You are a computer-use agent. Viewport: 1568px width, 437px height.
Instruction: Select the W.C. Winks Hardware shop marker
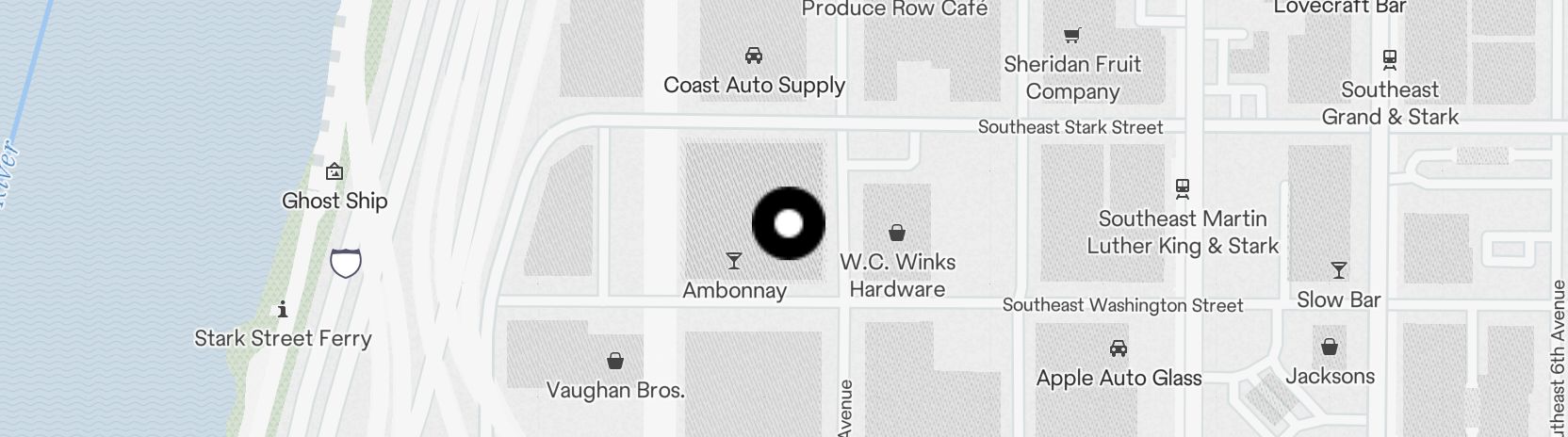(x=897, y=233)
